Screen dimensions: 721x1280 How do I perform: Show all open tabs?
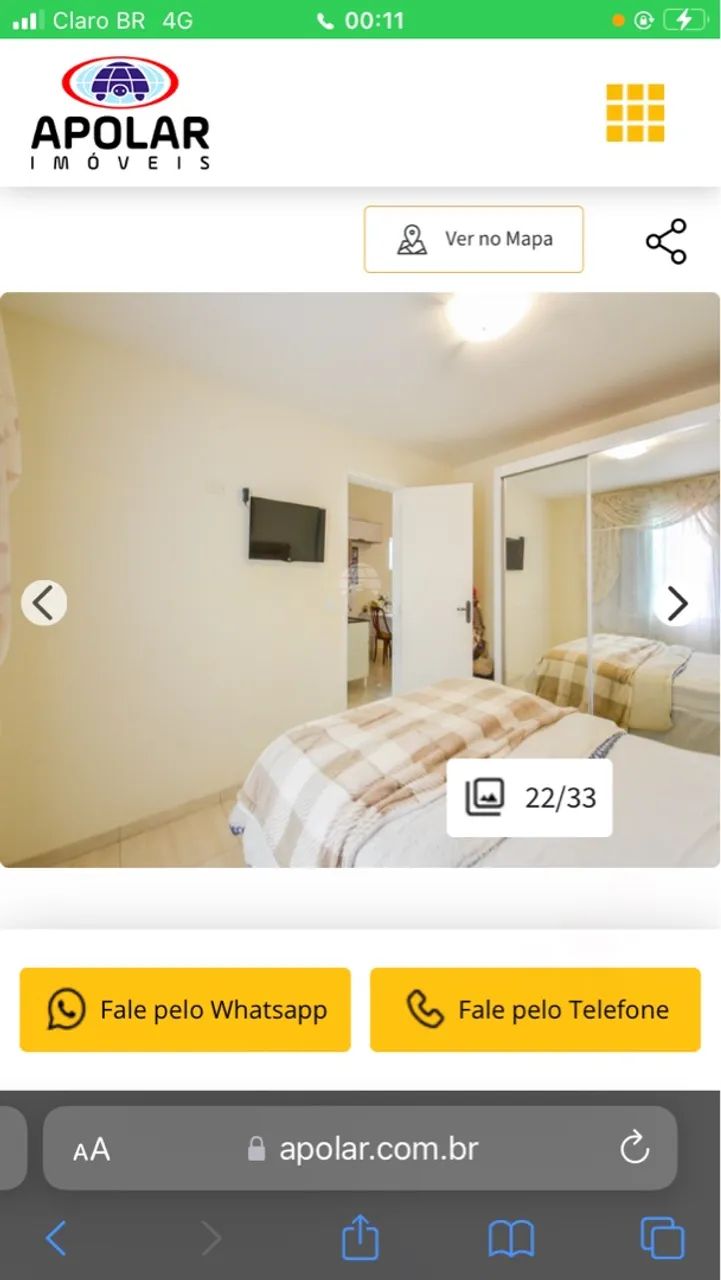662,1238
